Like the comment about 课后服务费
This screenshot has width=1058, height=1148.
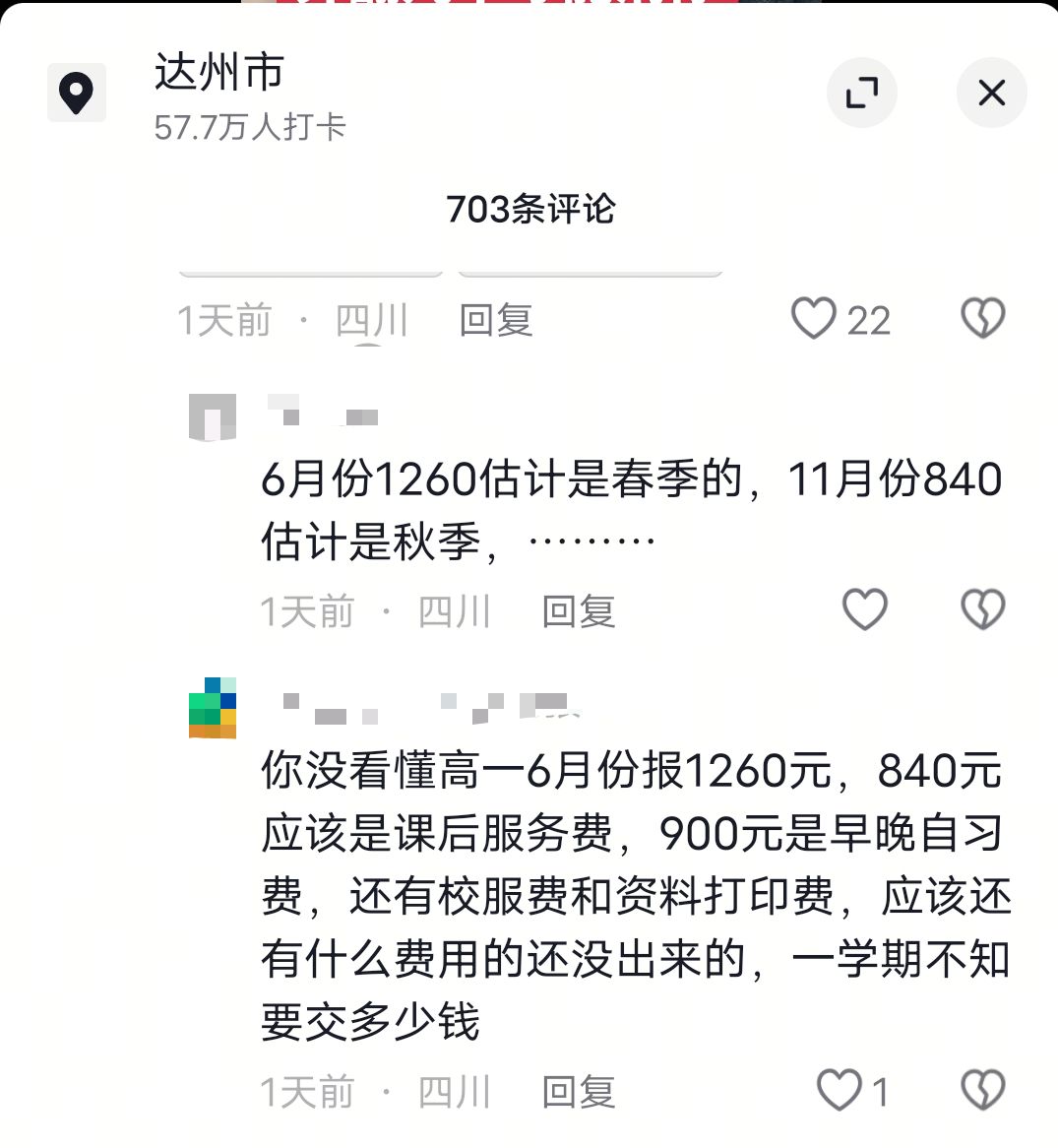pyautogui.click(x=840, y=1091)
